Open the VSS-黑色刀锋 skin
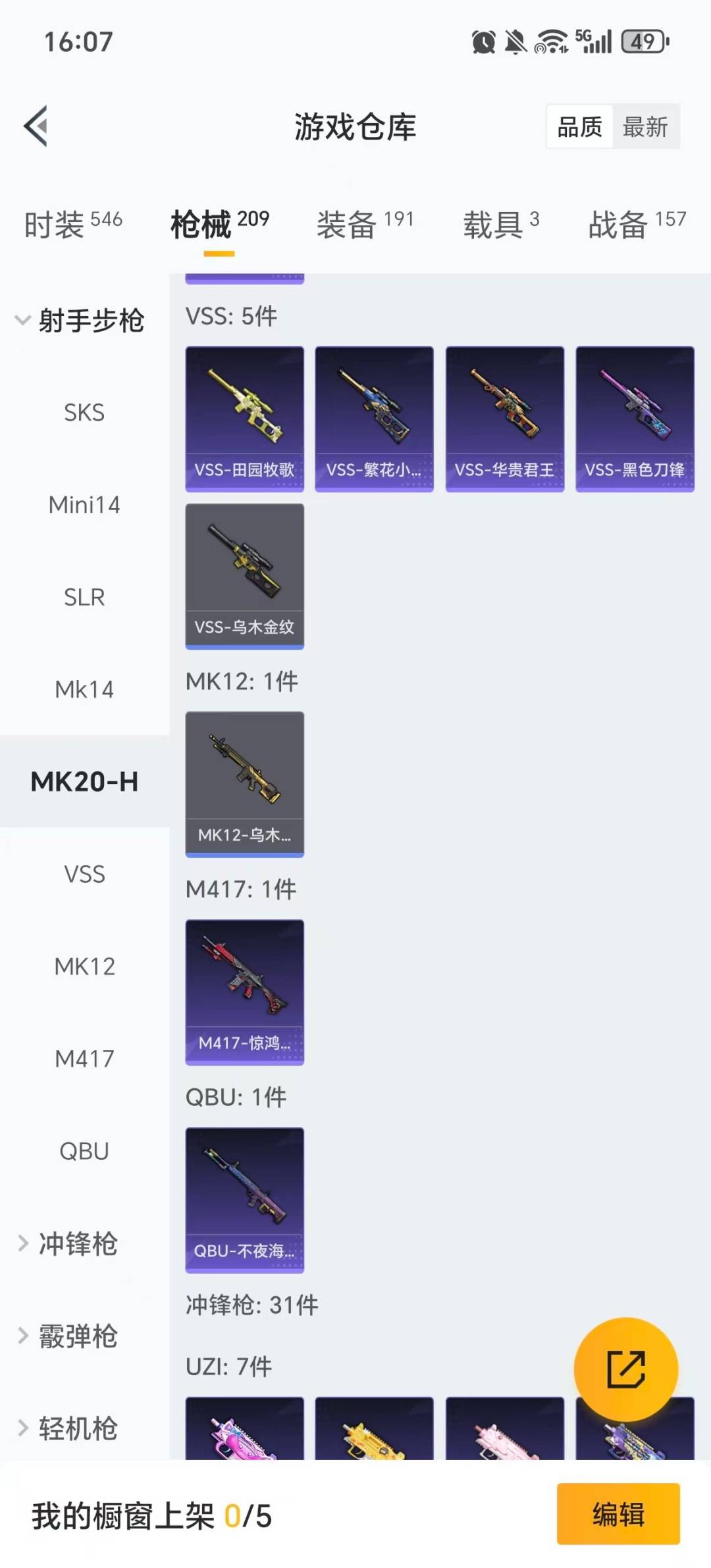 coord(635,419)
